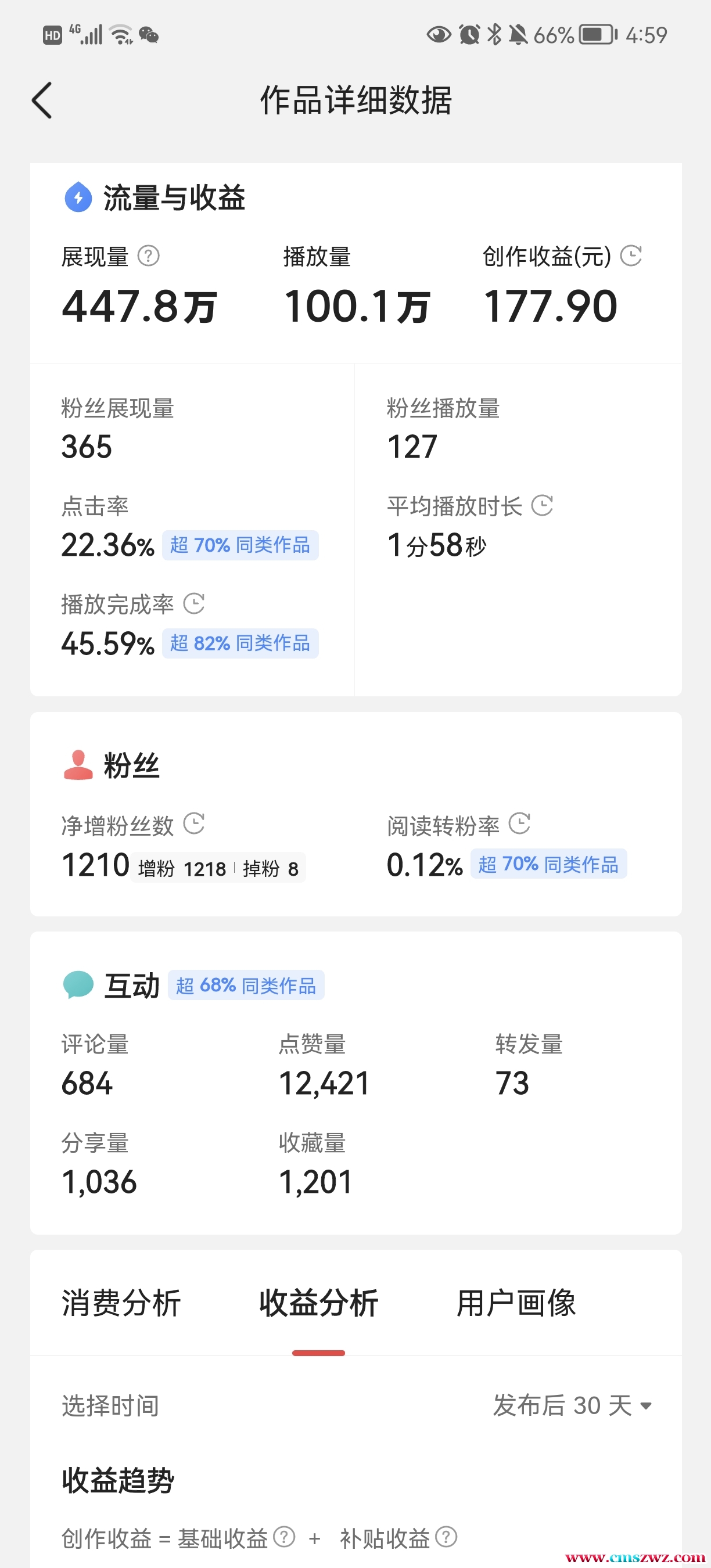Tap the help icon beside 补贴收益
This screenshot has width=711, height=1568.
(x=446, y=1536)
